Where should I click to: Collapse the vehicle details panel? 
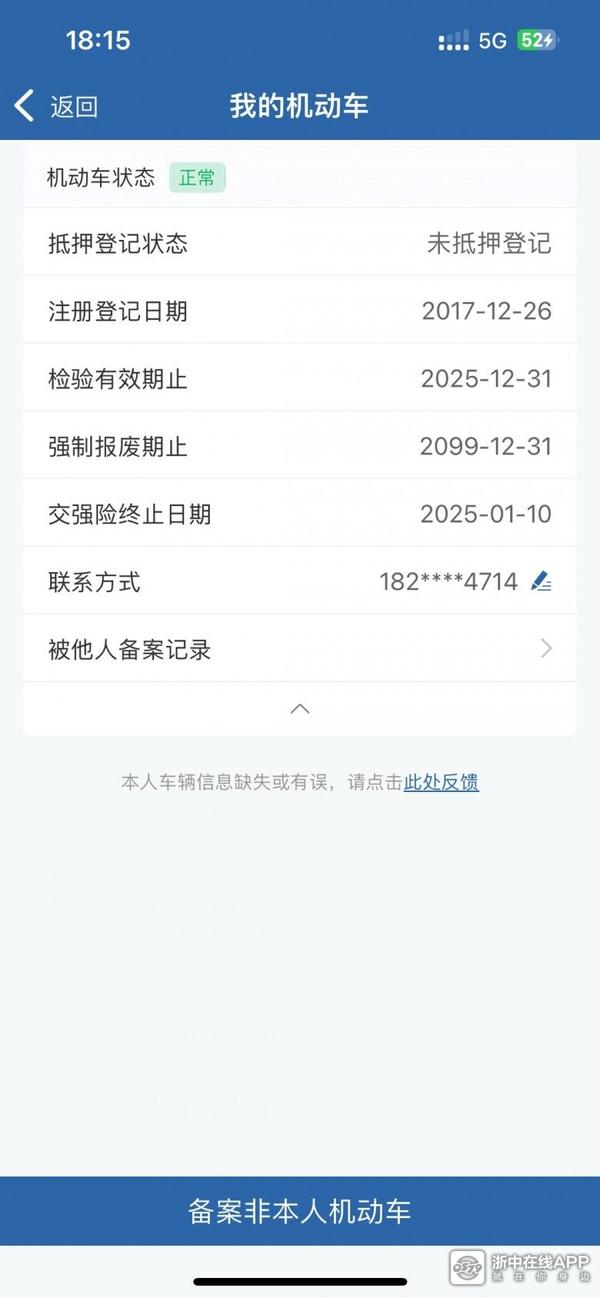click(x=300, y=709)
